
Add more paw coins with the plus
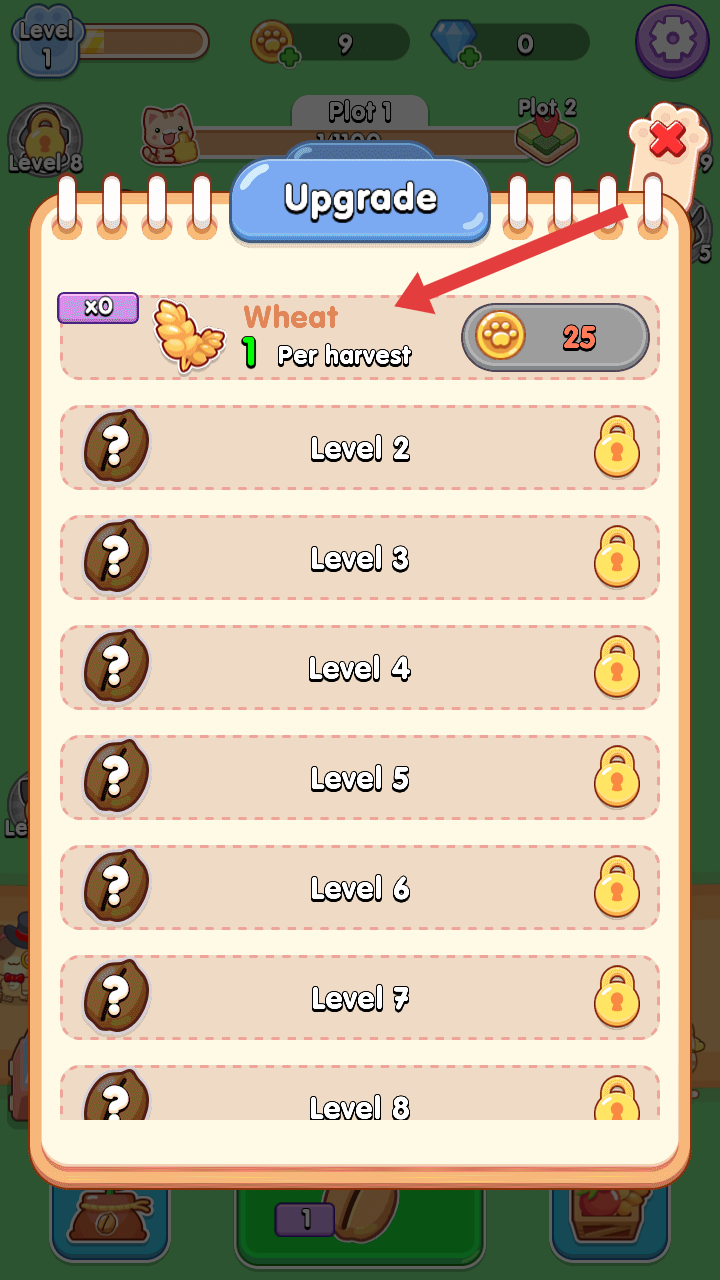click(290, 56)
